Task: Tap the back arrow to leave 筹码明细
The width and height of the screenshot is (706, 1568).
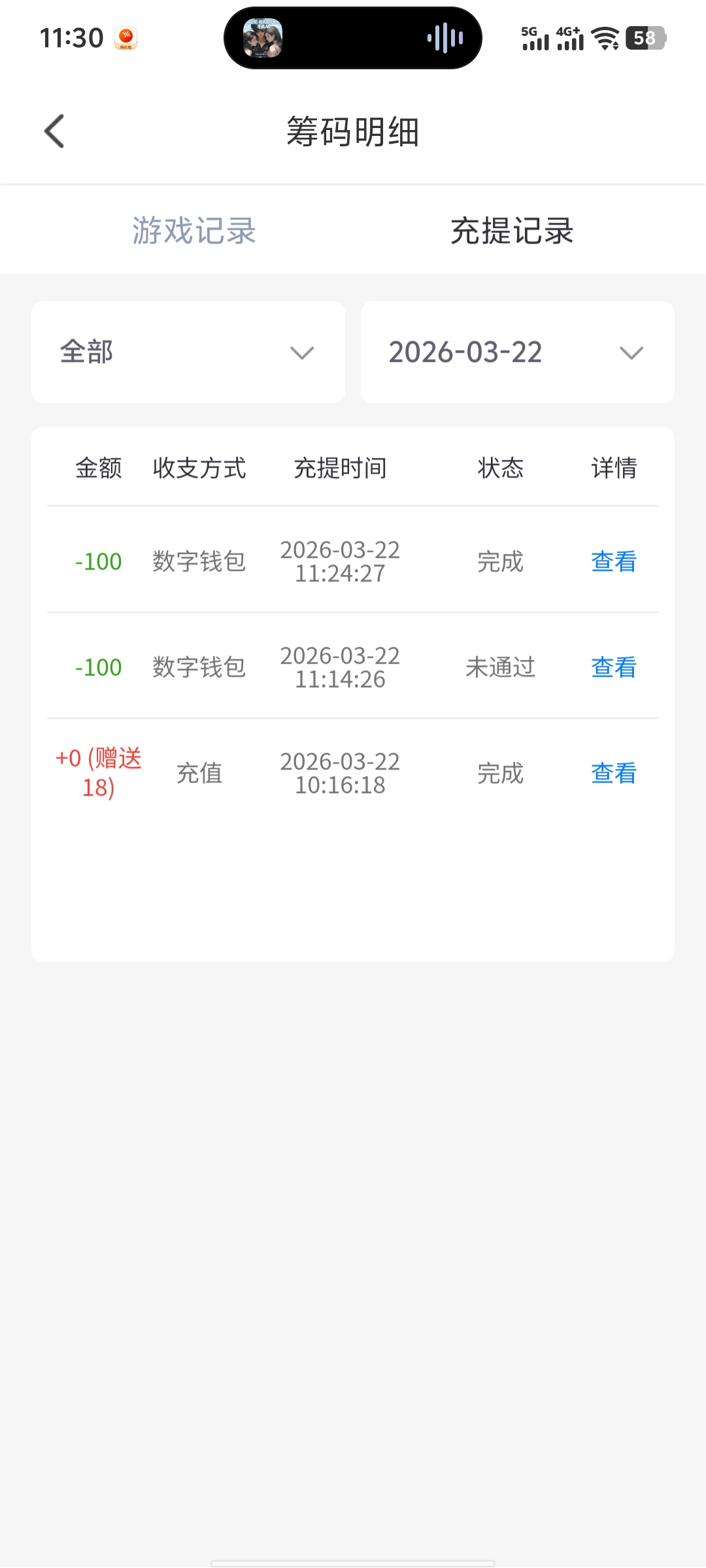Action: click(54, 131)
